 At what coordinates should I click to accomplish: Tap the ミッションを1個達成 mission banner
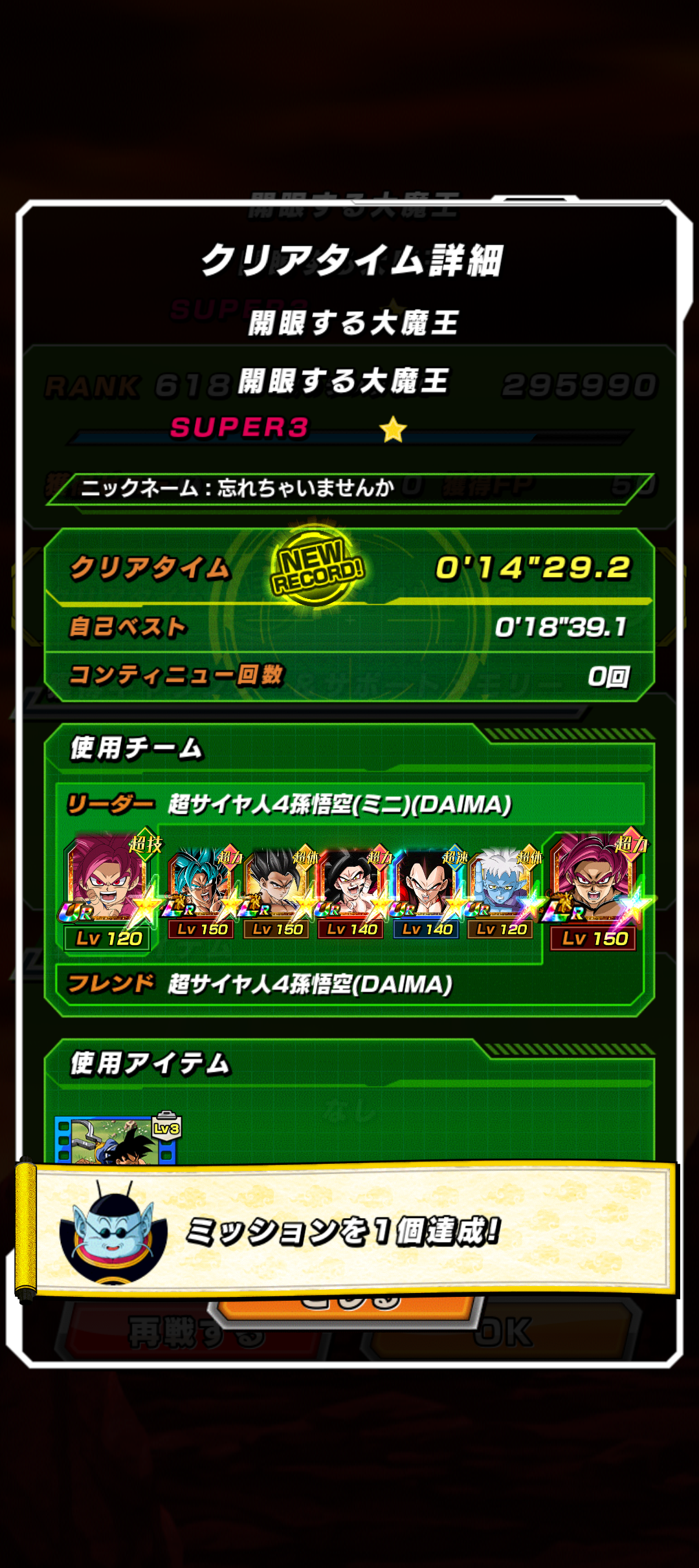[349, 1230]
